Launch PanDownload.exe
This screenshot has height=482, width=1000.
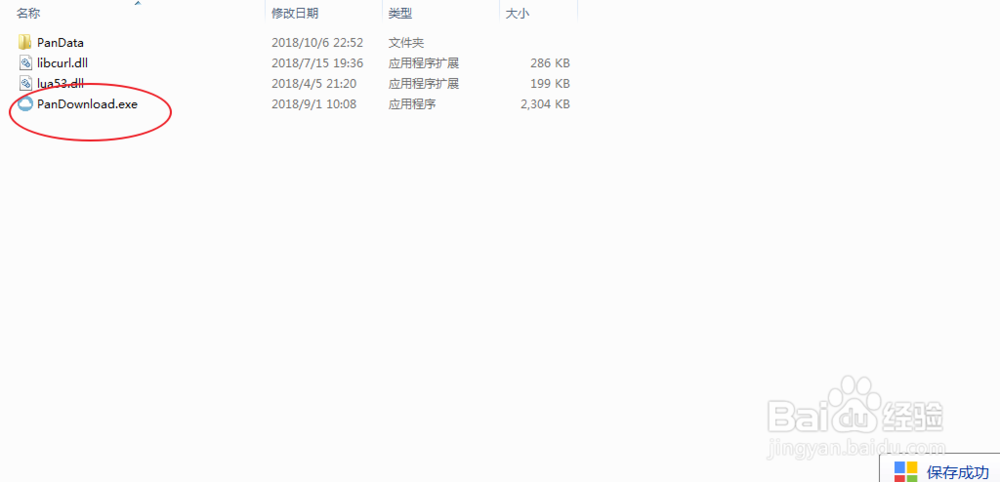click(86, 104)
